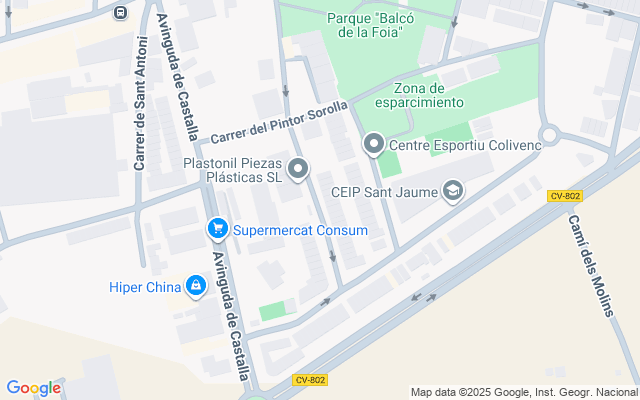The width and height of the screenshot is (640, 400).
Task: Tap the transit stop icon
Action: 121,13
